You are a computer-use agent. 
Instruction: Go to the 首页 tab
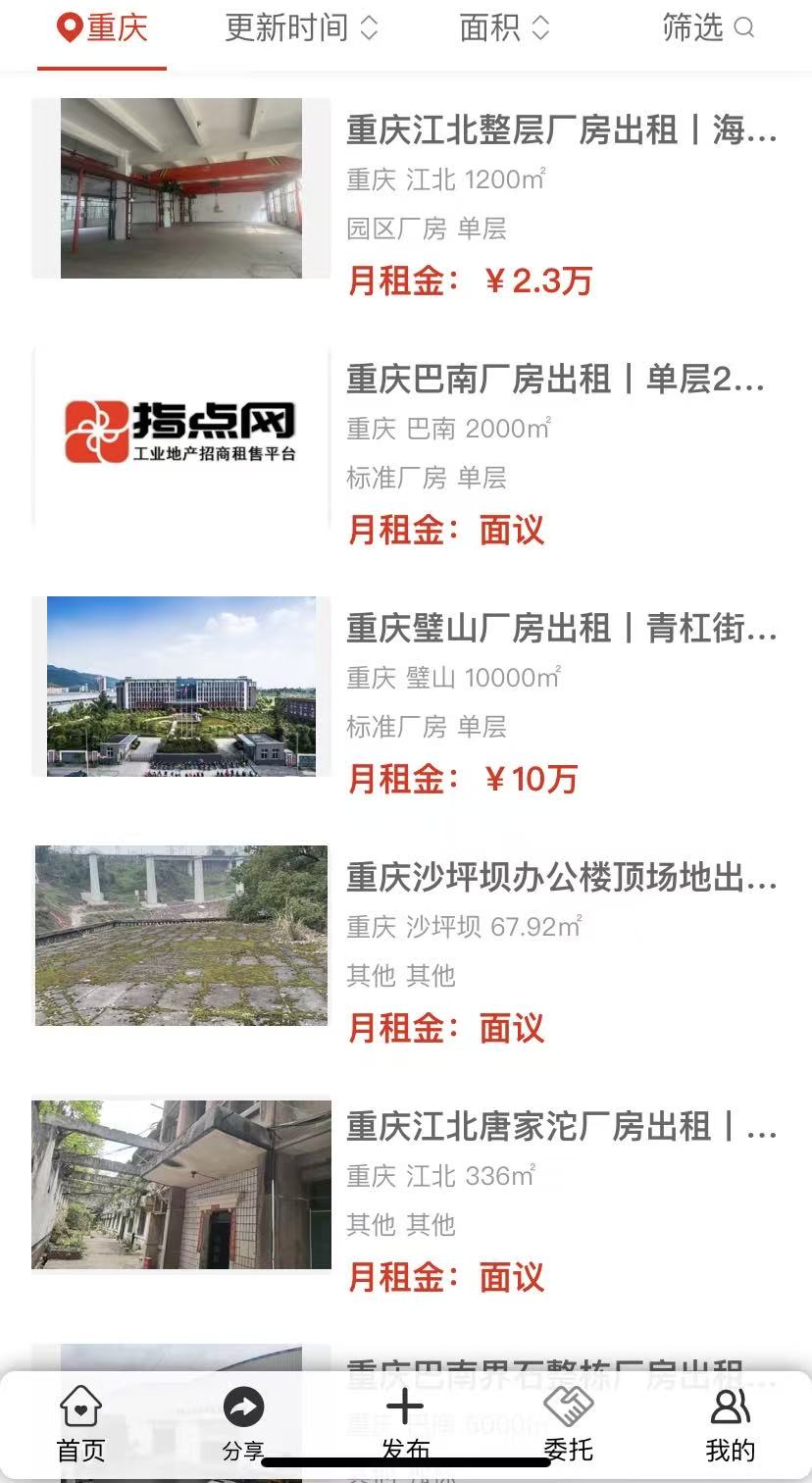click(x=80, y=1424)
